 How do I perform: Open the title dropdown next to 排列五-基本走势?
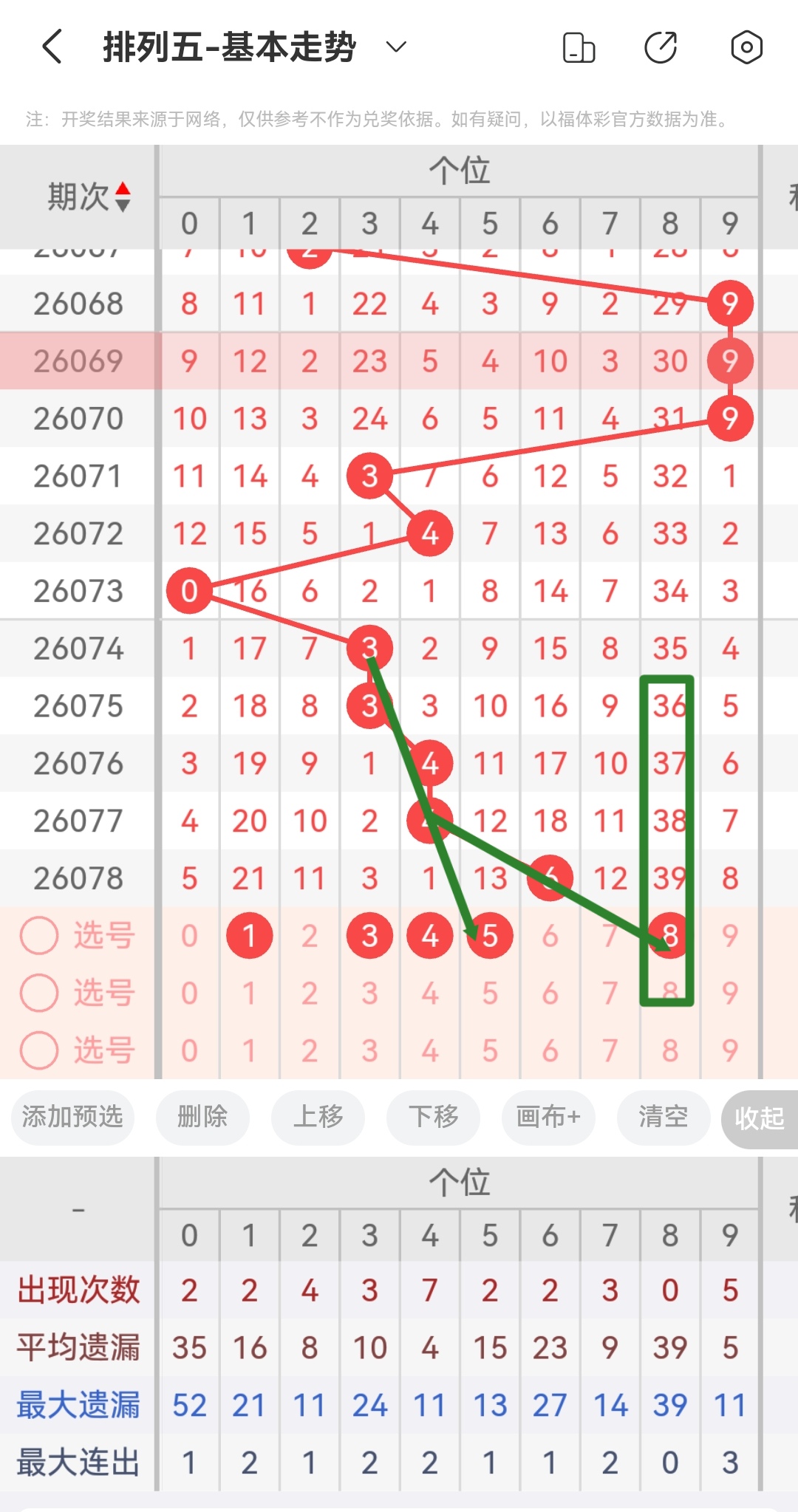(395, 47)
